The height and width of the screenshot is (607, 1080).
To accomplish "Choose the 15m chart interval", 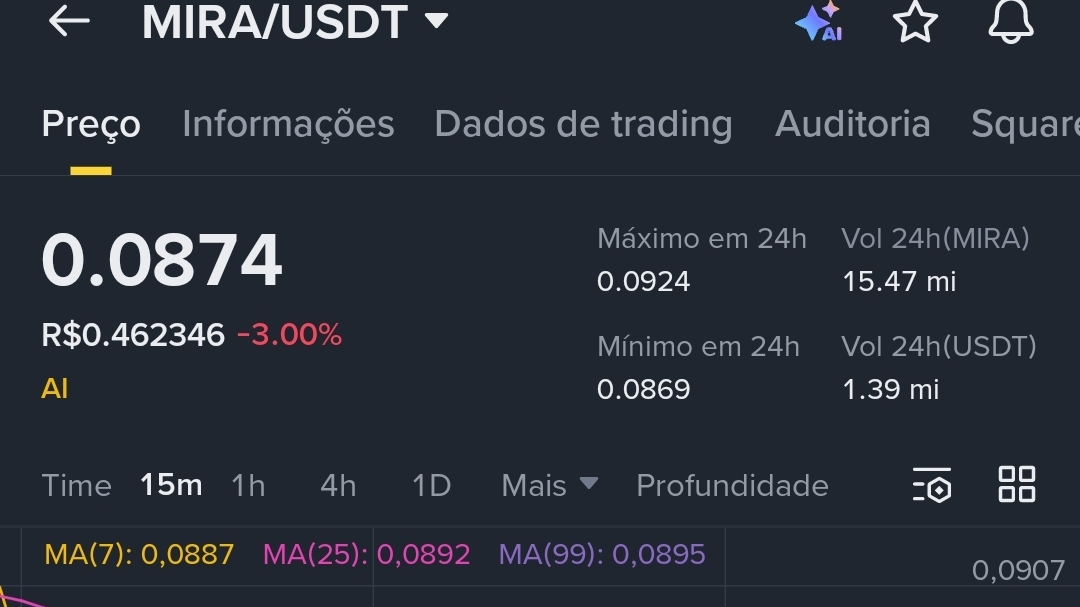I will 171,486.
